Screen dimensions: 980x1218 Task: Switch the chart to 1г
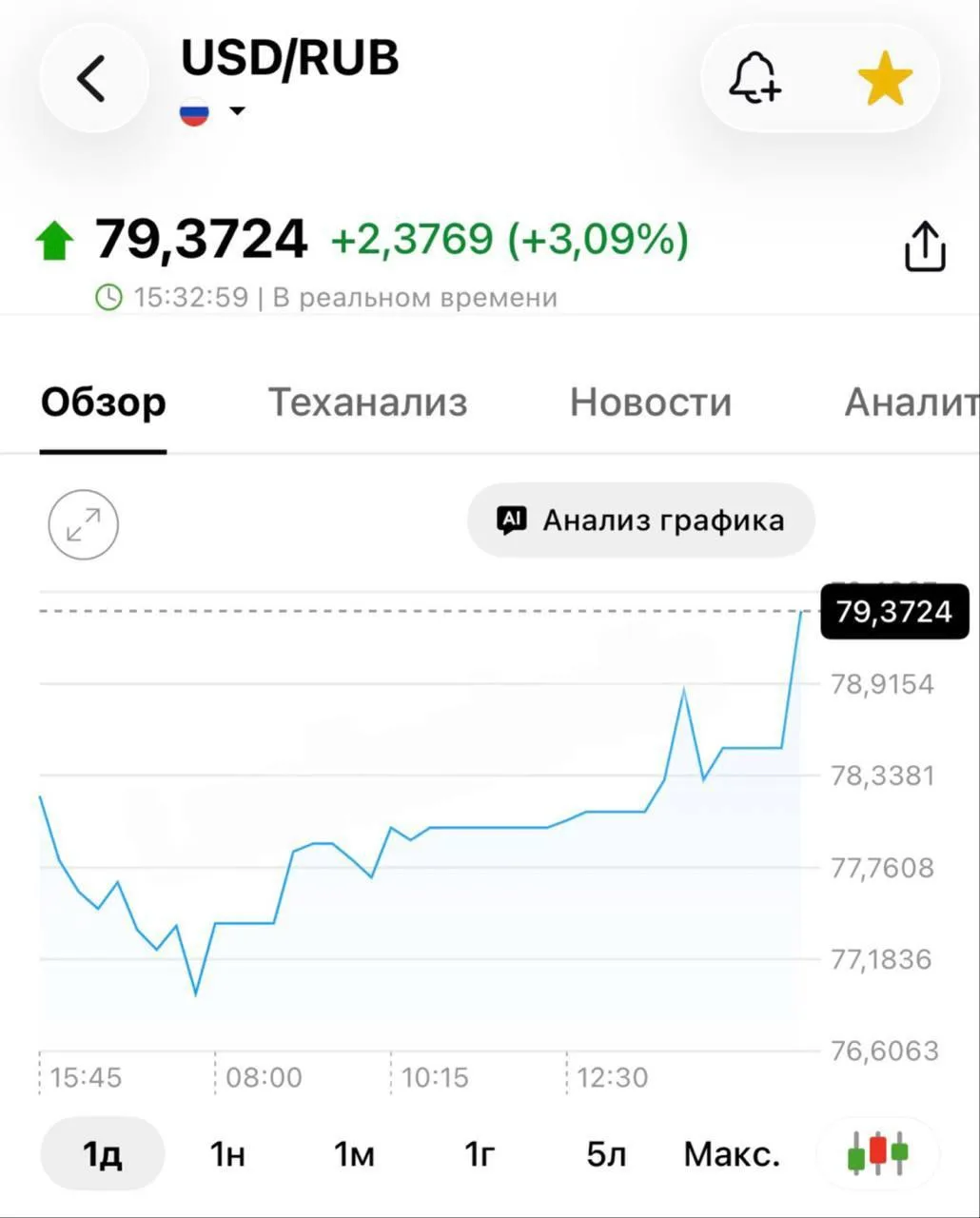pos(480,1153)
